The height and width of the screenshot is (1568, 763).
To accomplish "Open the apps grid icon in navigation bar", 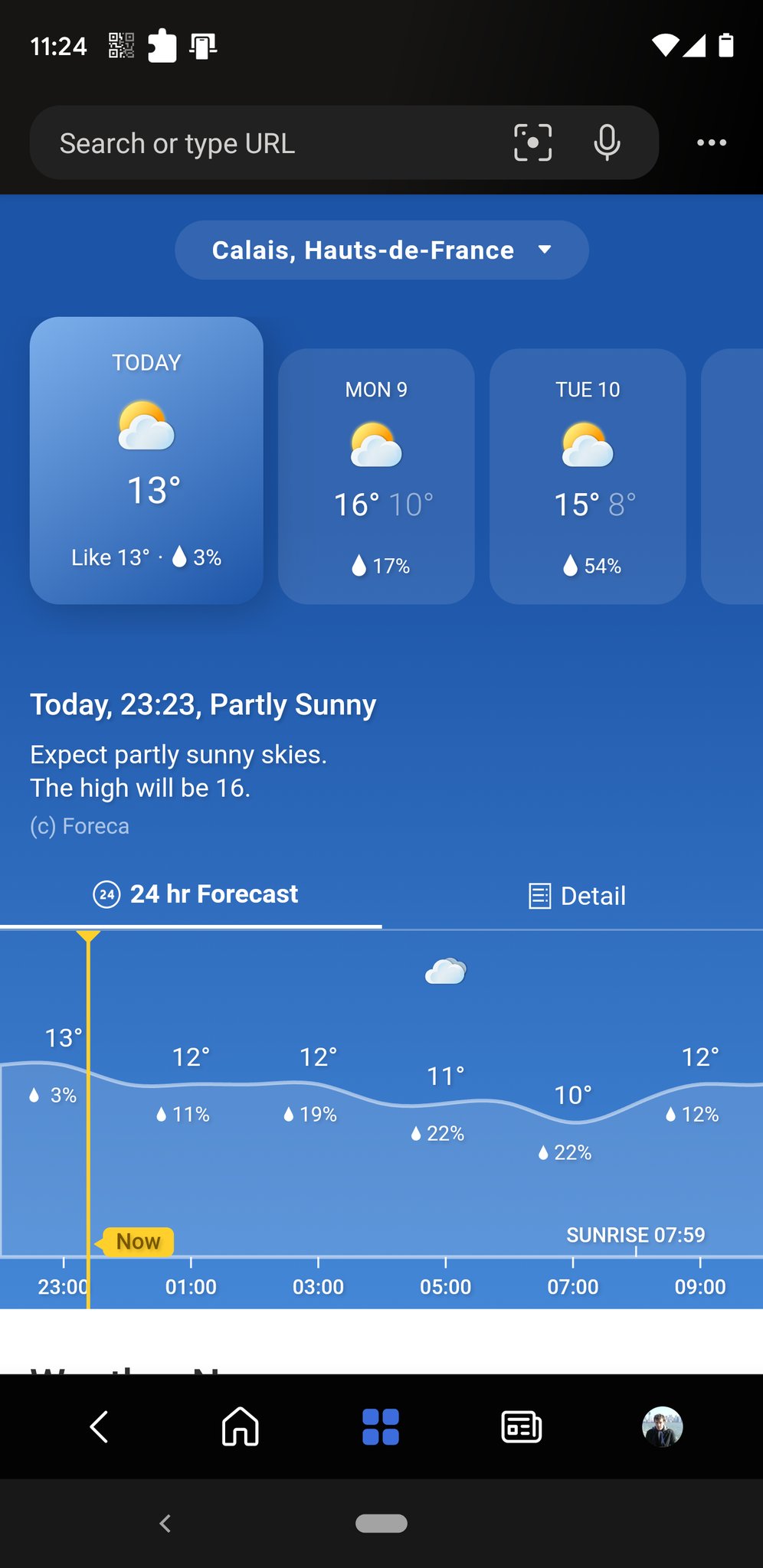I will [381, 1427].
